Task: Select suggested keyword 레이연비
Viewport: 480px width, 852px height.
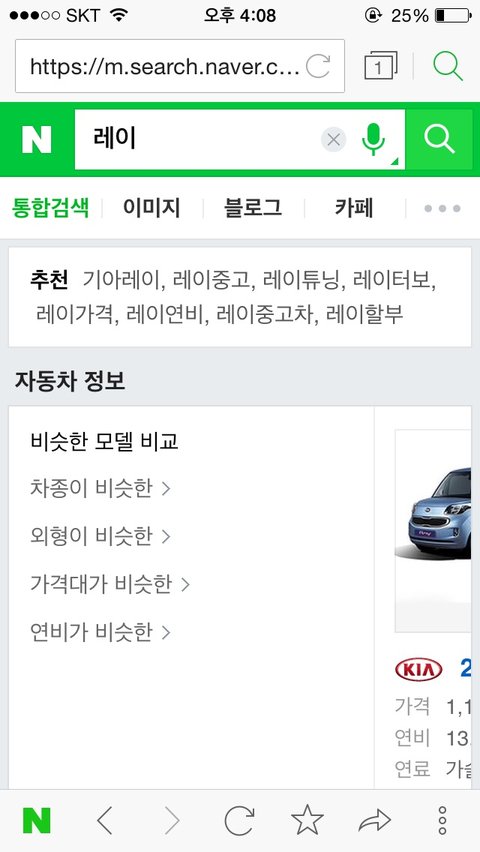Action: [166, 314]
